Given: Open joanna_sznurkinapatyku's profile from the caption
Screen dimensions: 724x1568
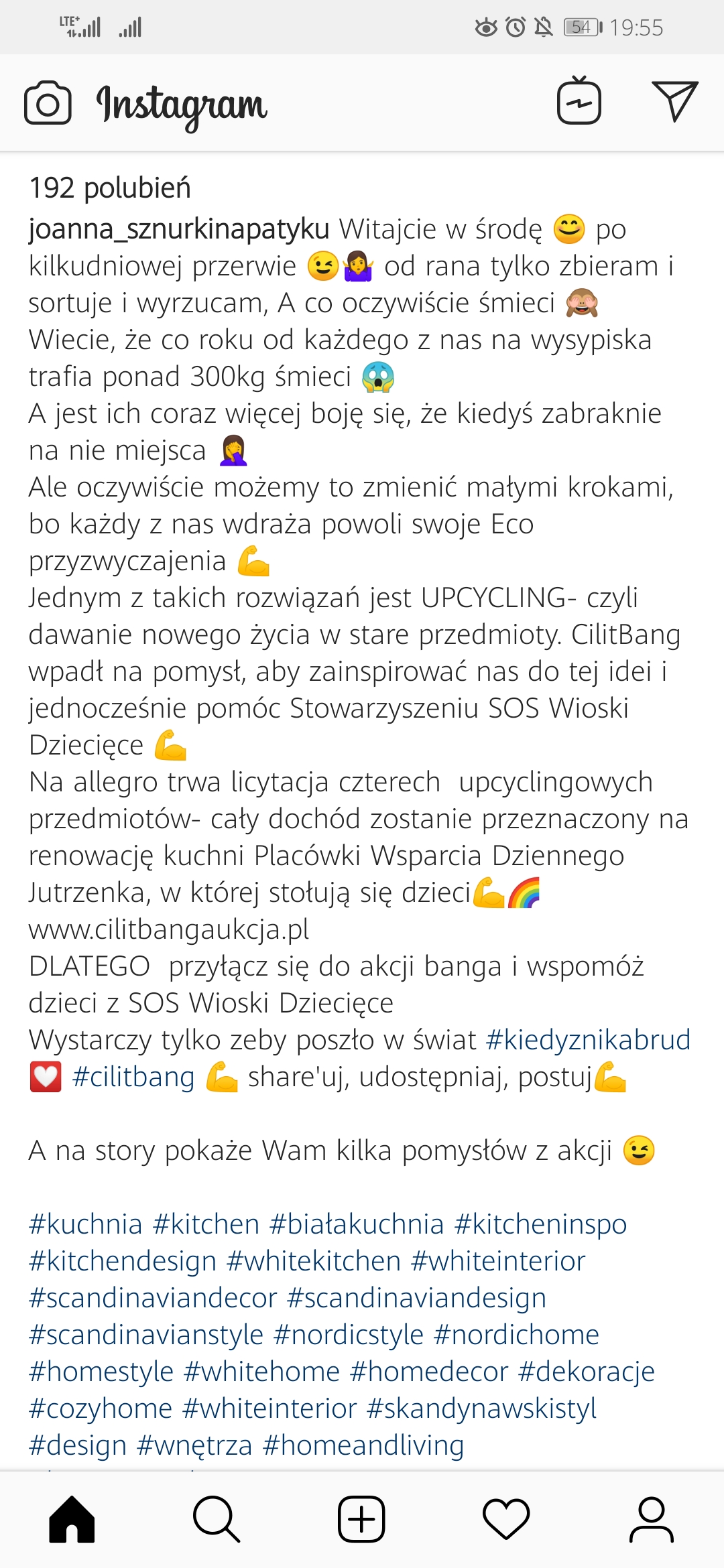Looking at the screenshot, I should (x=179, y=229).
